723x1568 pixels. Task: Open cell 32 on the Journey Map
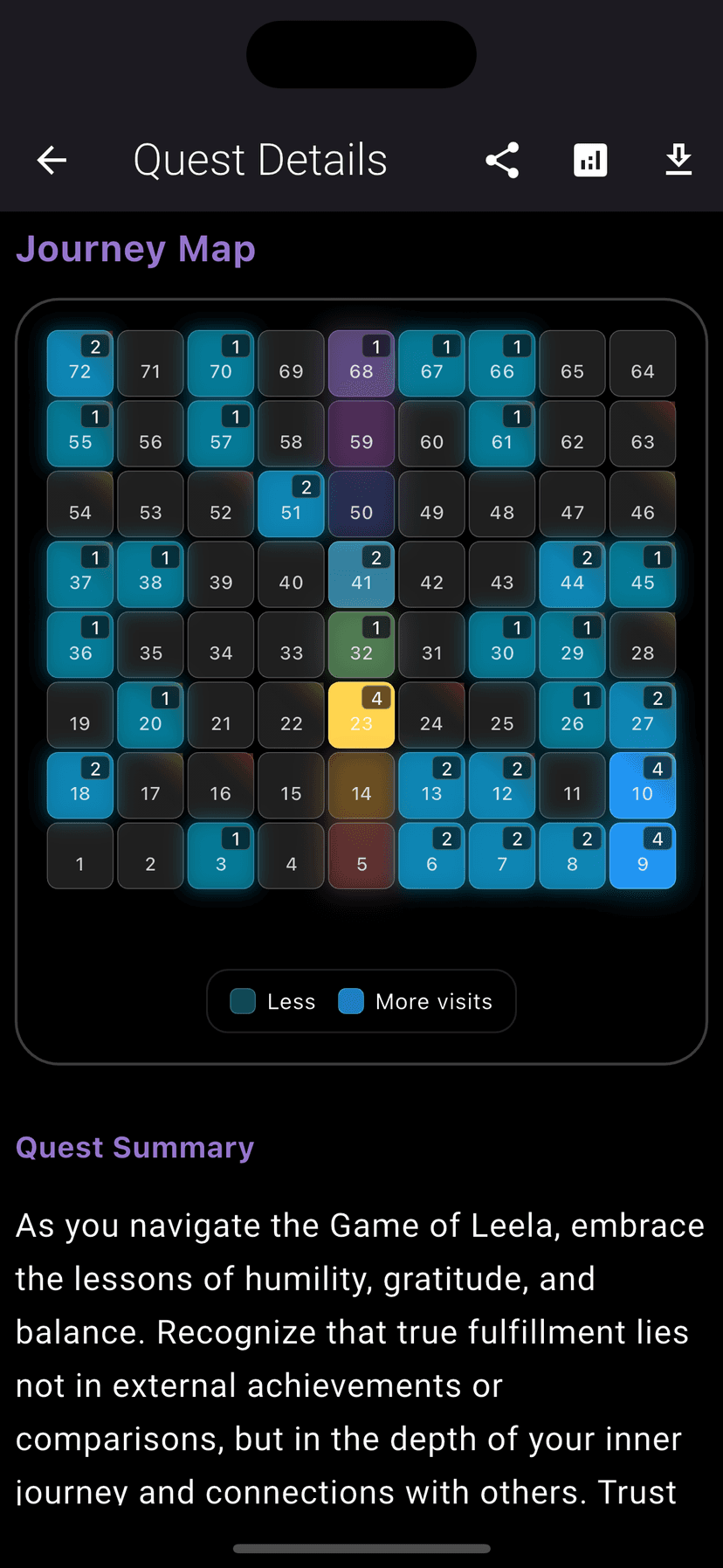click(361, 645)
